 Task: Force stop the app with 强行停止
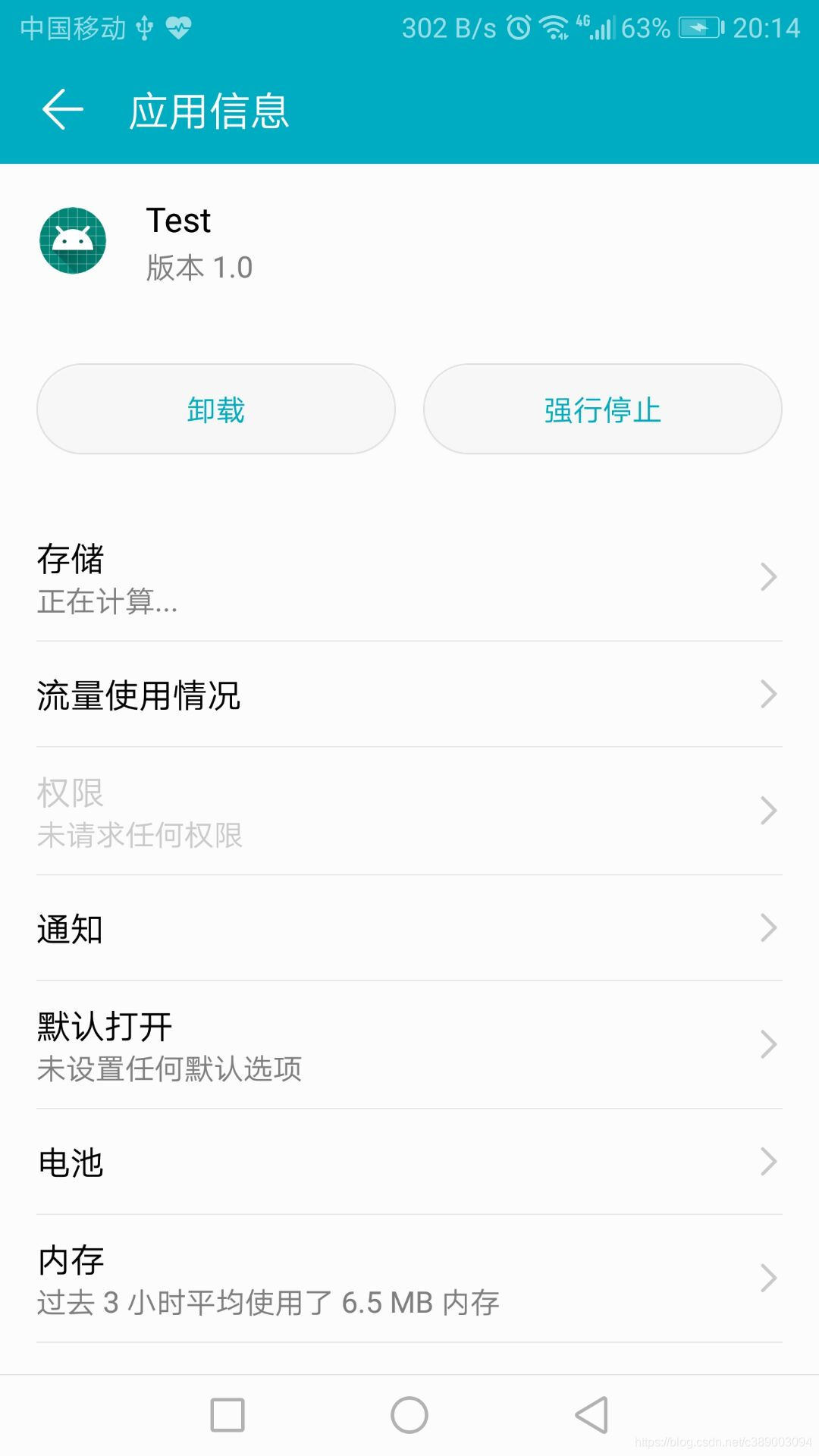603,409
